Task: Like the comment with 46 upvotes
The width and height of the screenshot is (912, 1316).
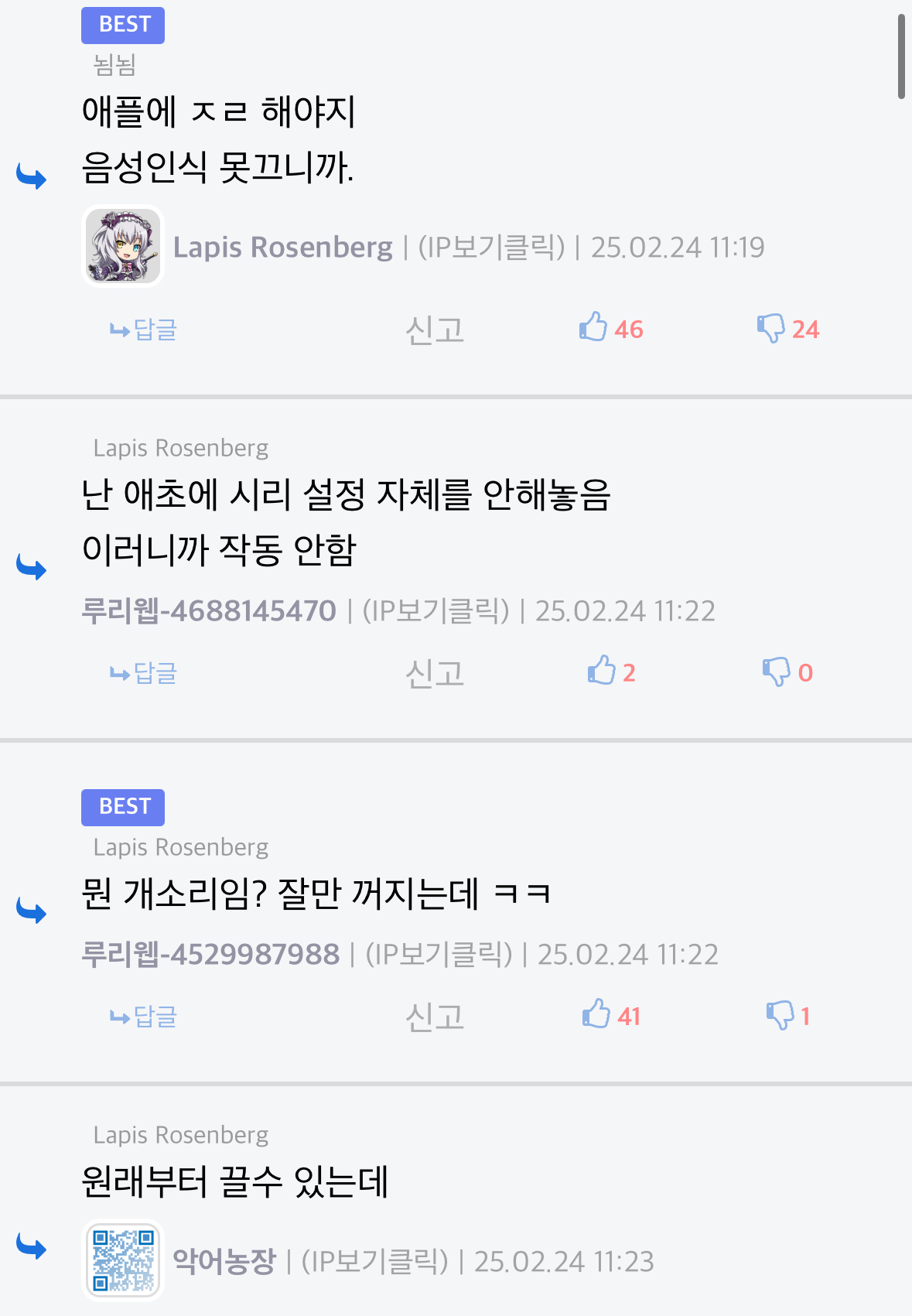Action: coord(594,328)
